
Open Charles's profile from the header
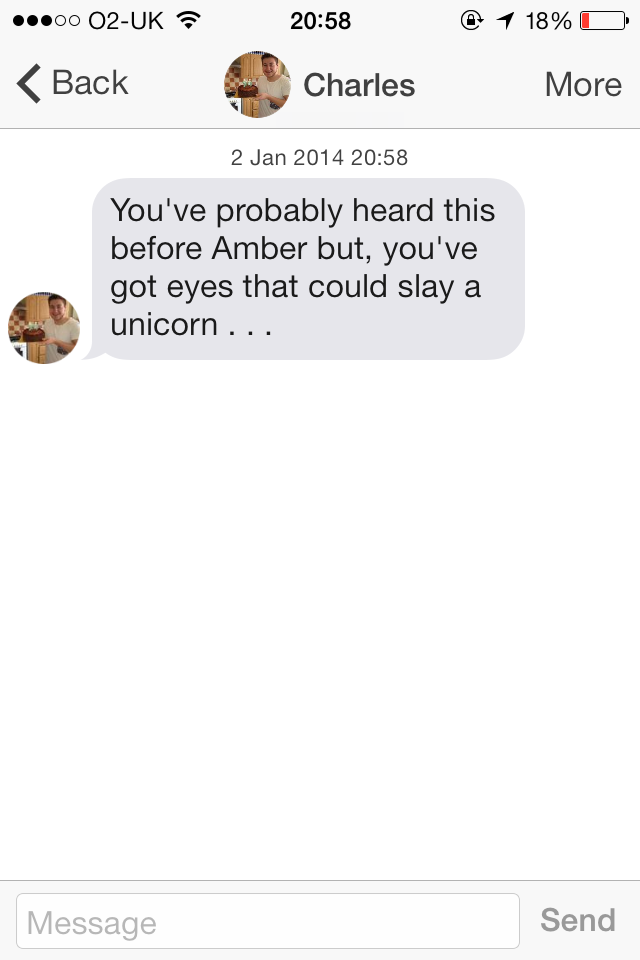320,85
